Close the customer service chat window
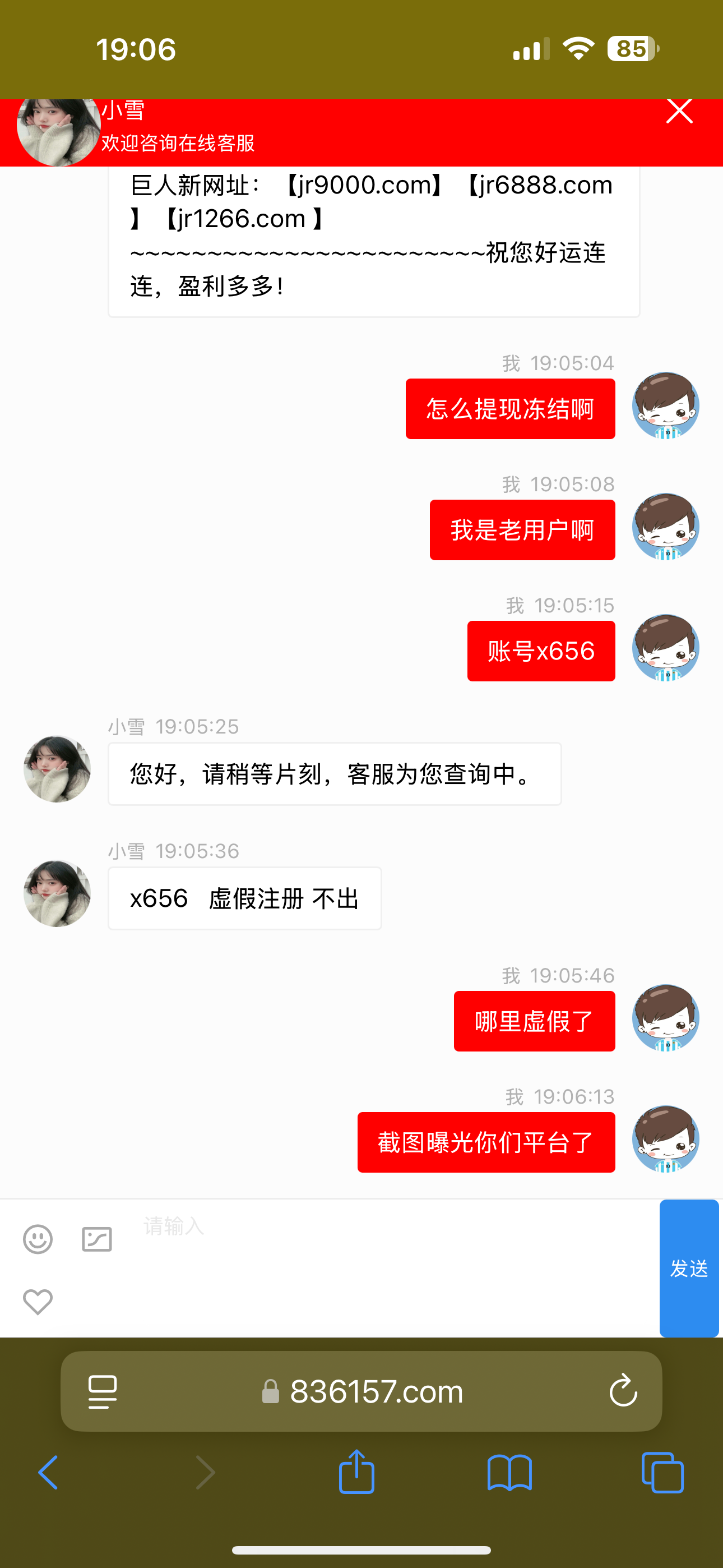 pyautogui.click(x=679, y=112)
